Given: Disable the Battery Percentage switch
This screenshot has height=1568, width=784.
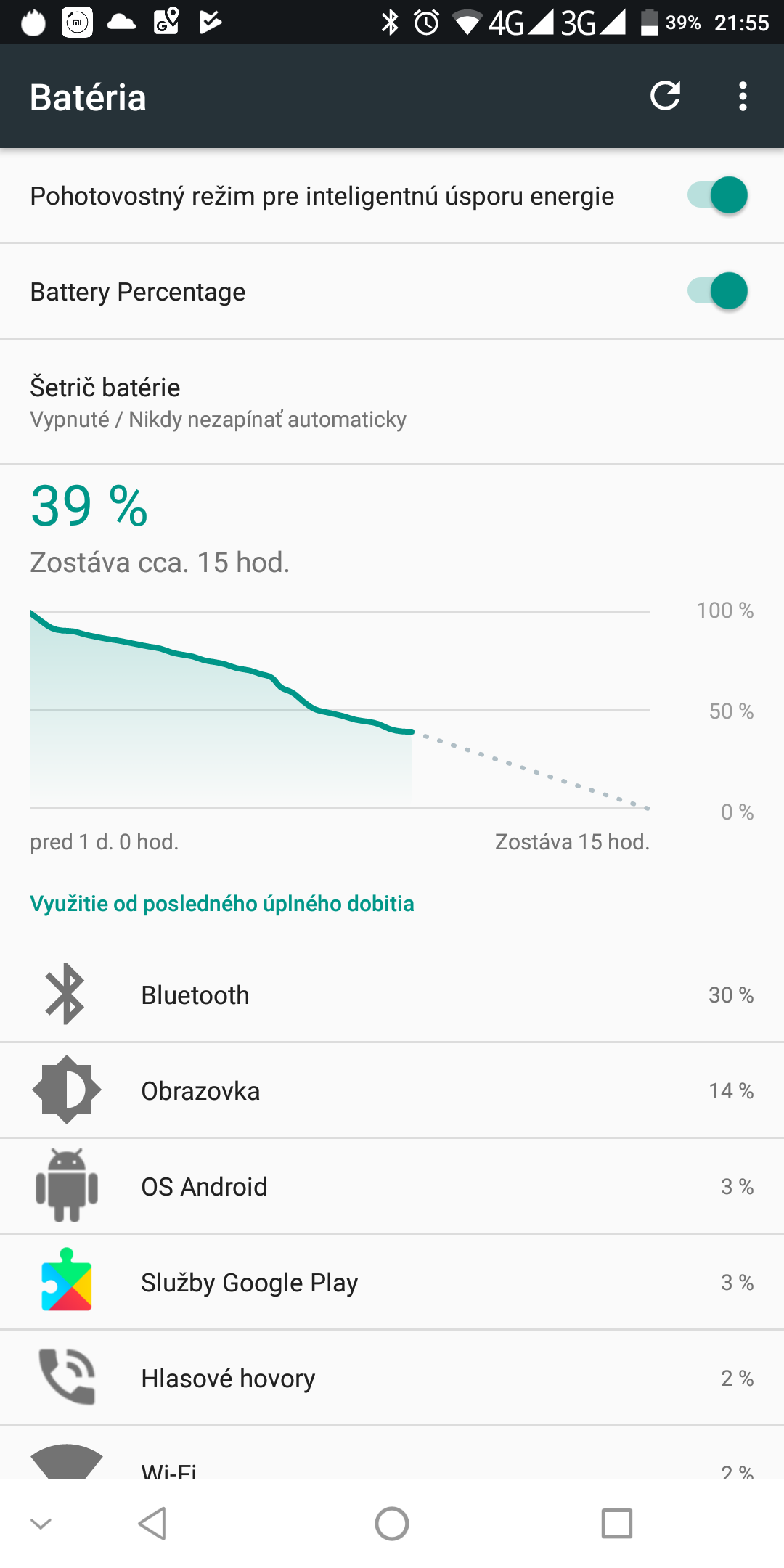Looking at the screenshot, I should [x=717, y=291].
